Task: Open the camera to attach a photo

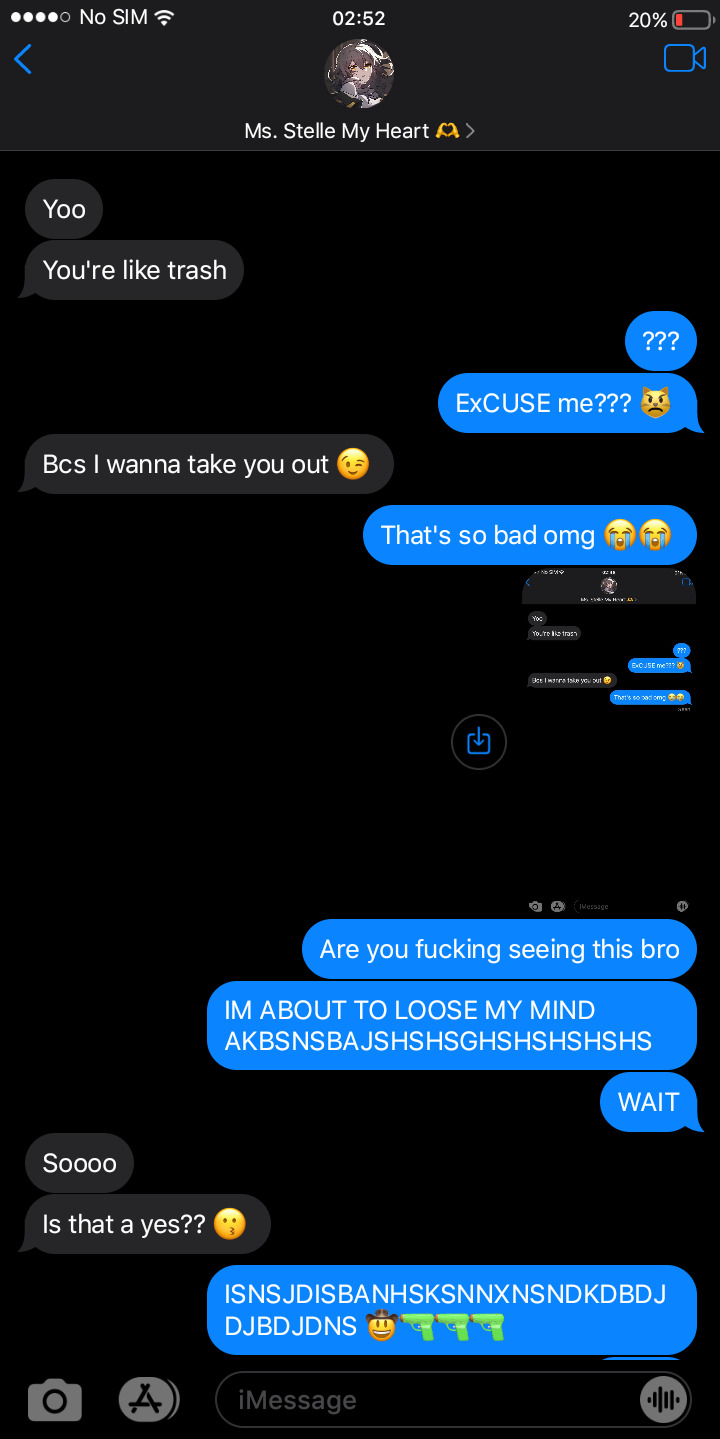Action: 55,1399
